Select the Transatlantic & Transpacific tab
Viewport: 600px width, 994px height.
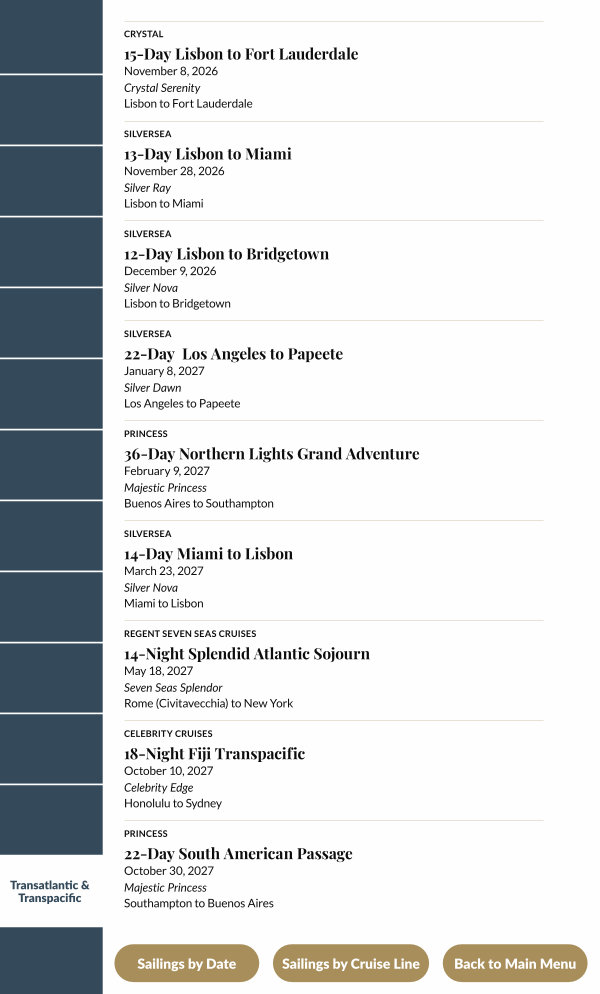[x=50, y=891]
